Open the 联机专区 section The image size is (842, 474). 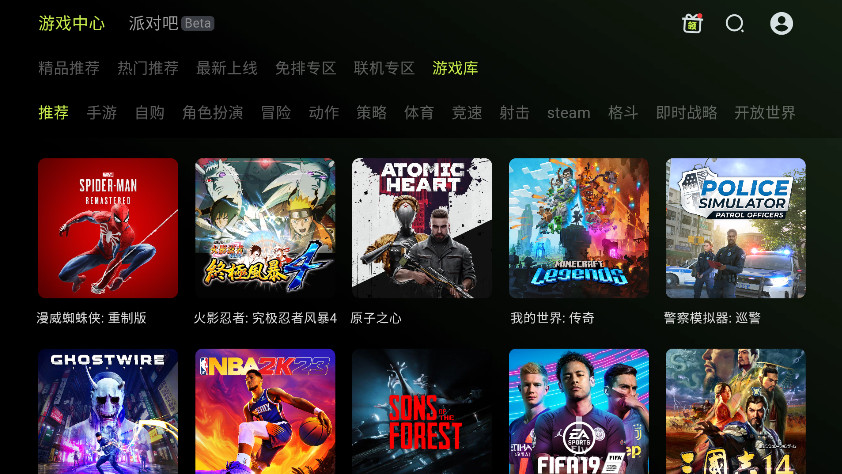384,68
